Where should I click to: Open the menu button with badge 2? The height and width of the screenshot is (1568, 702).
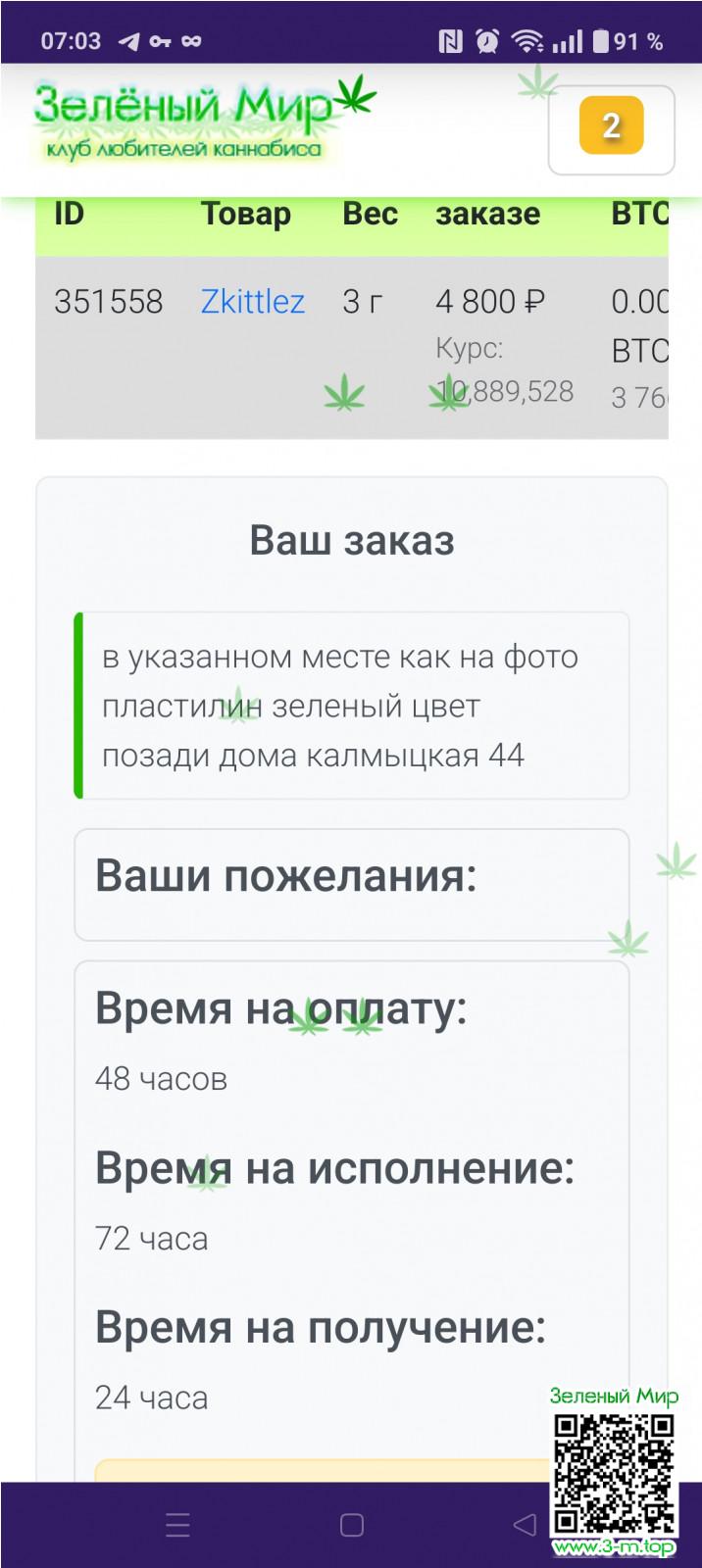611,129
